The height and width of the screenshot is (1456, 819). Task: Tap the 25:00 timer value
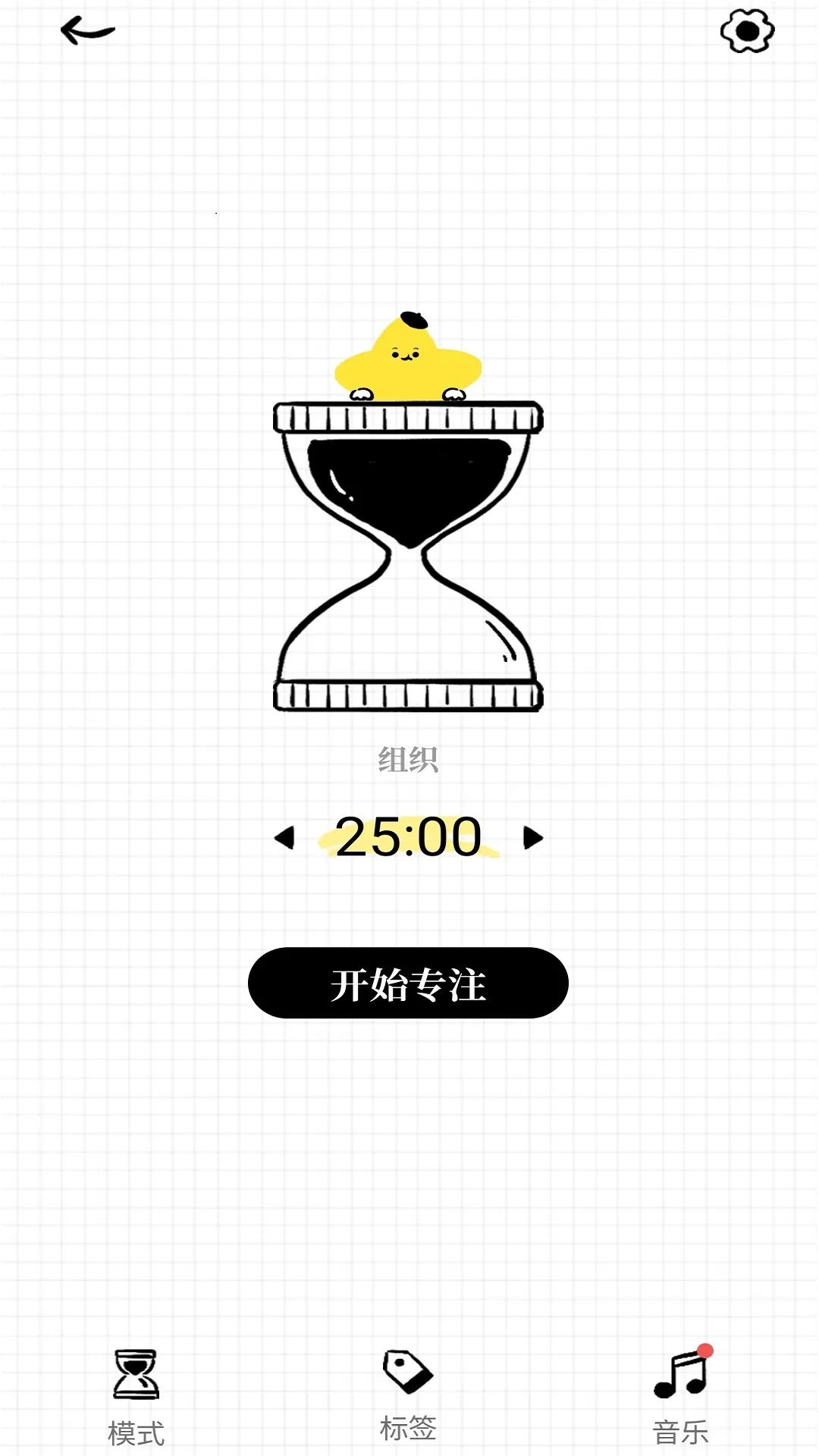(408, 837)
